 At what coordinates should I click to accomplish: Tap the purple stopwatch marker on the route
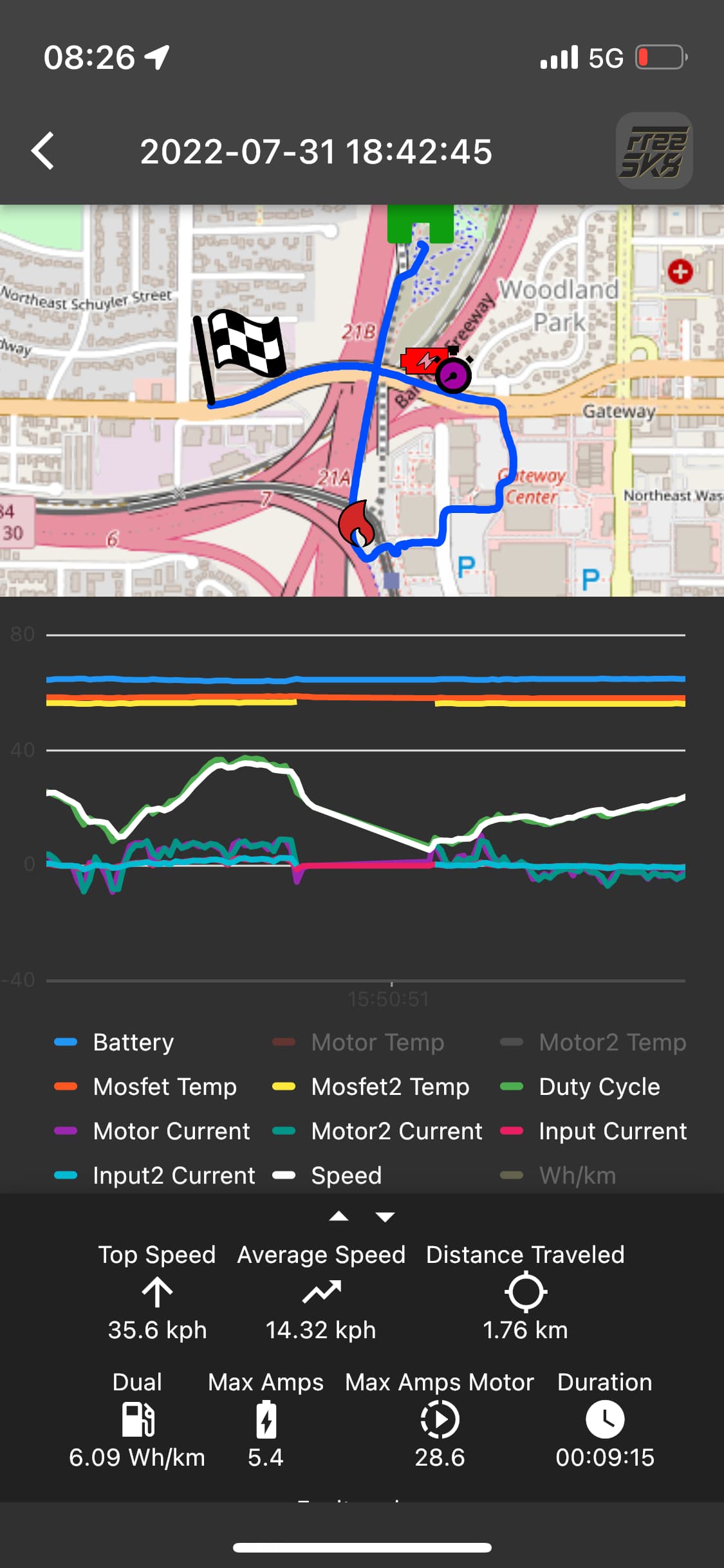[454, 374]
